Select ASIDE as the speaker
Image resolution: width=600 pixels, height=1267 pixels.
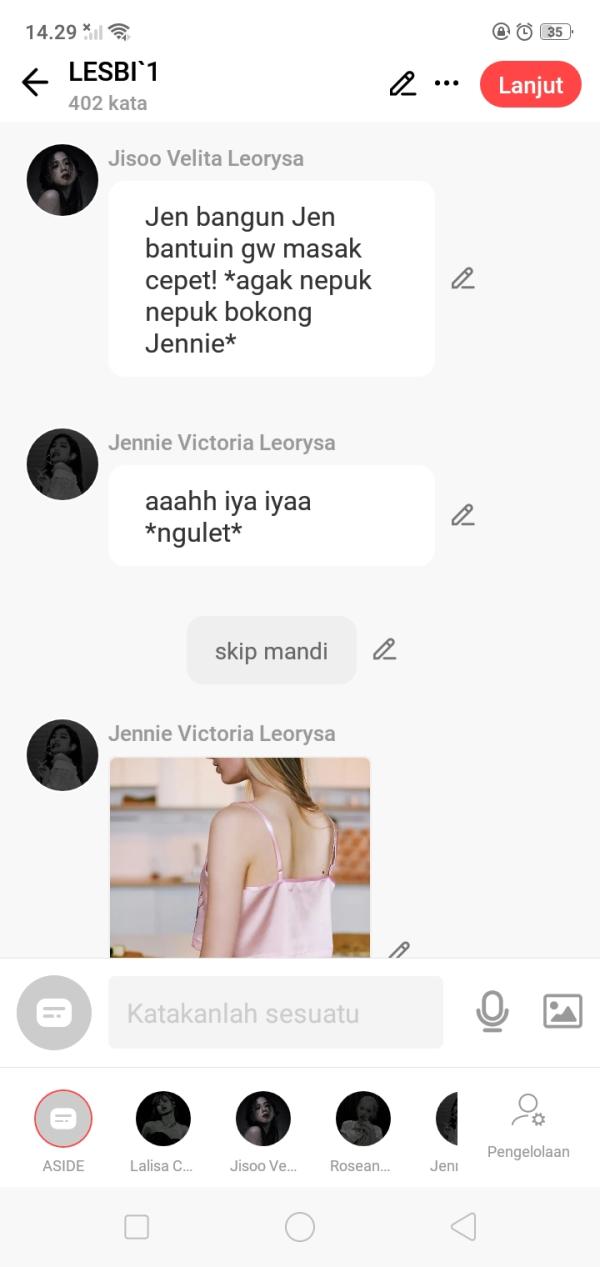click(x=63, y=1119)
